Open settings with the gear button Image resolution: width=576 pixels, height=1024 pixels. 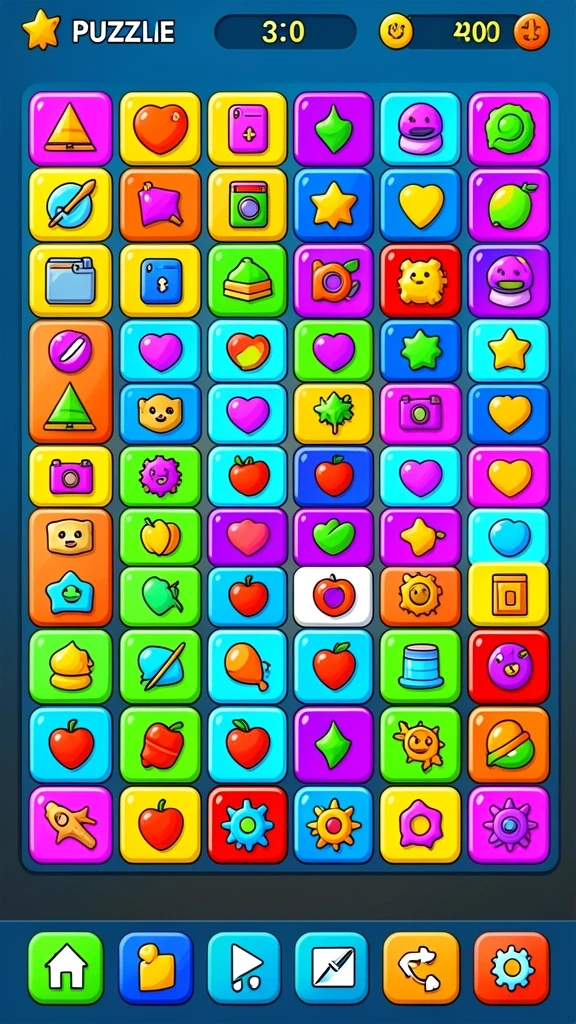coord(511,967)
